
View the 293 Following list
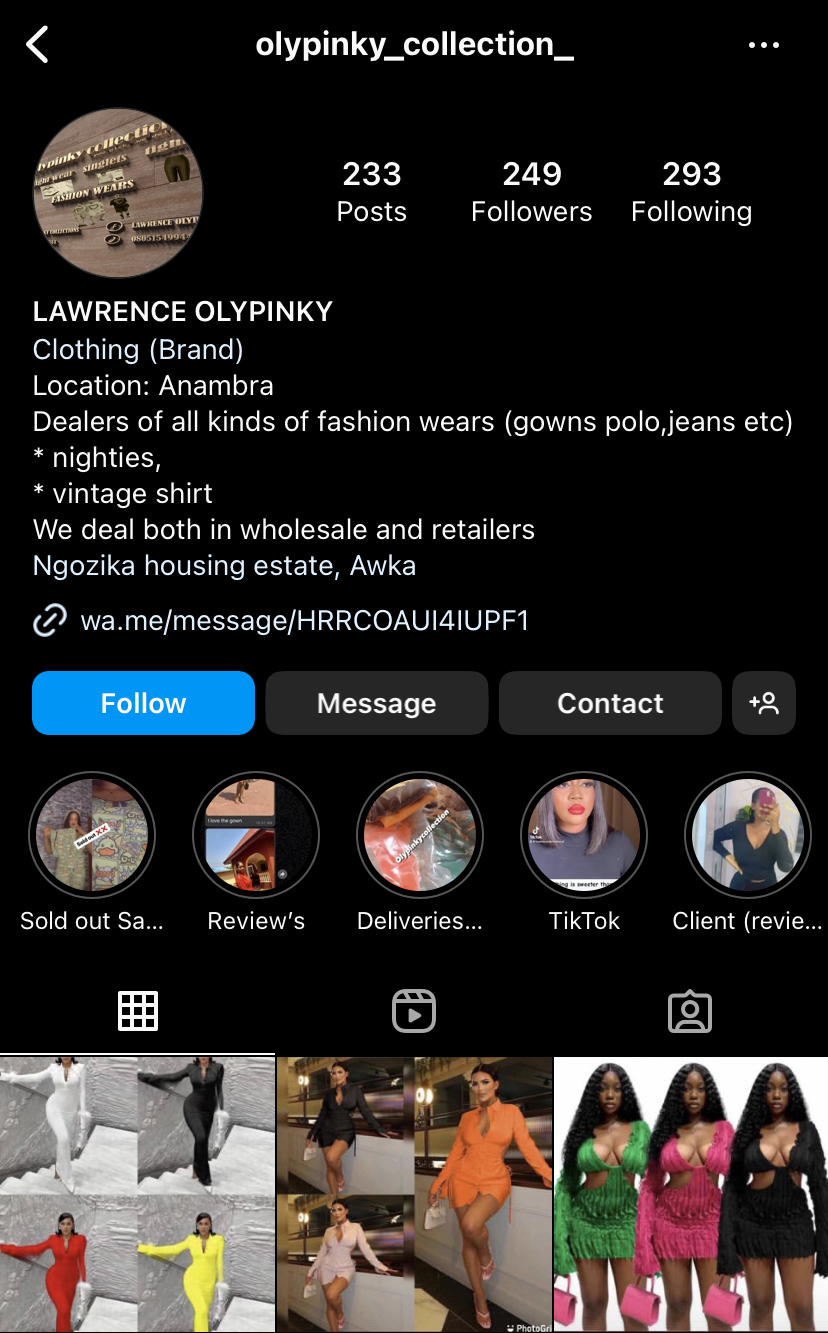pos(692,192)
